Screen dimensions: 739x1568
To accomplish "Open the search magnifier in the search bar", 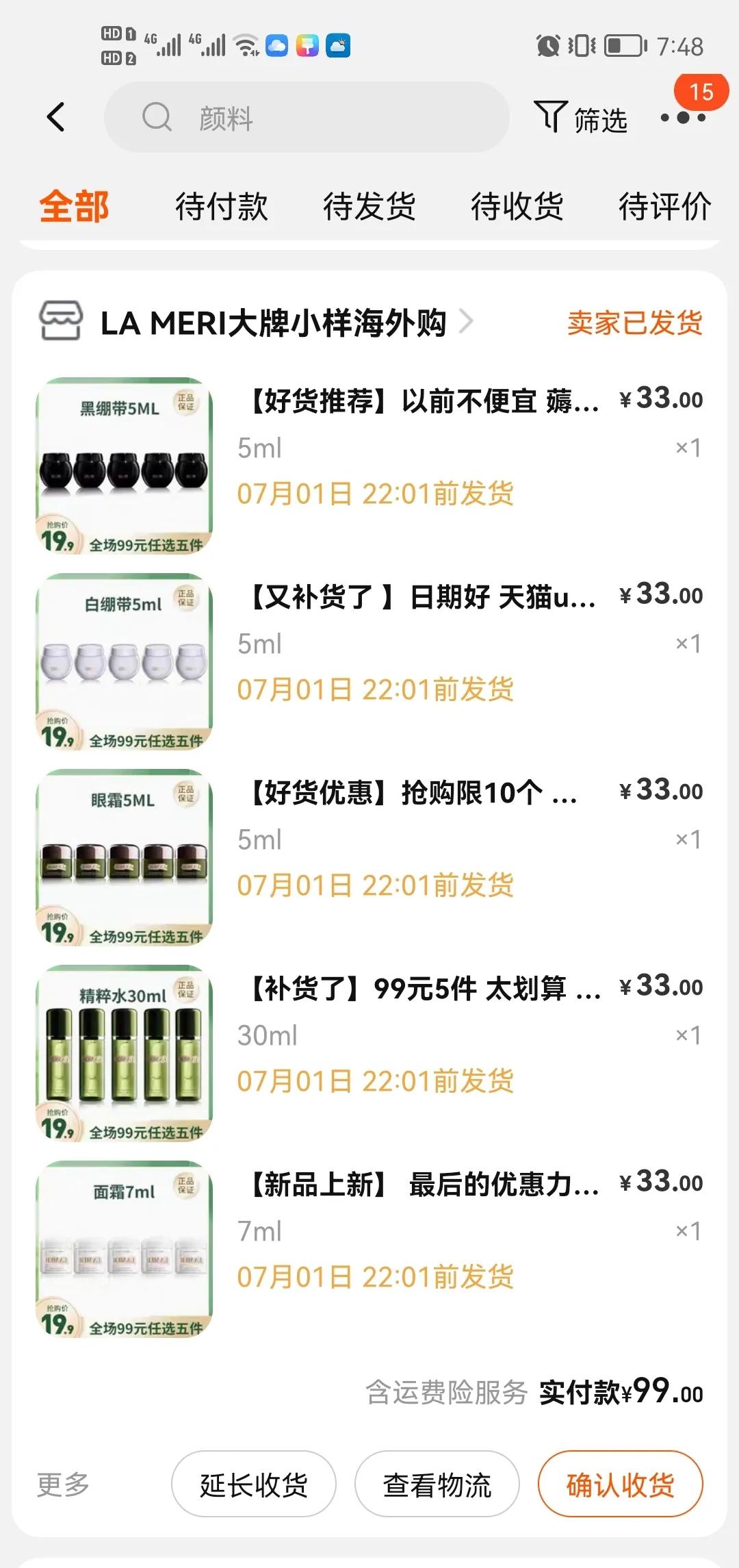I will pyautogui.click(x=156, y=116).
